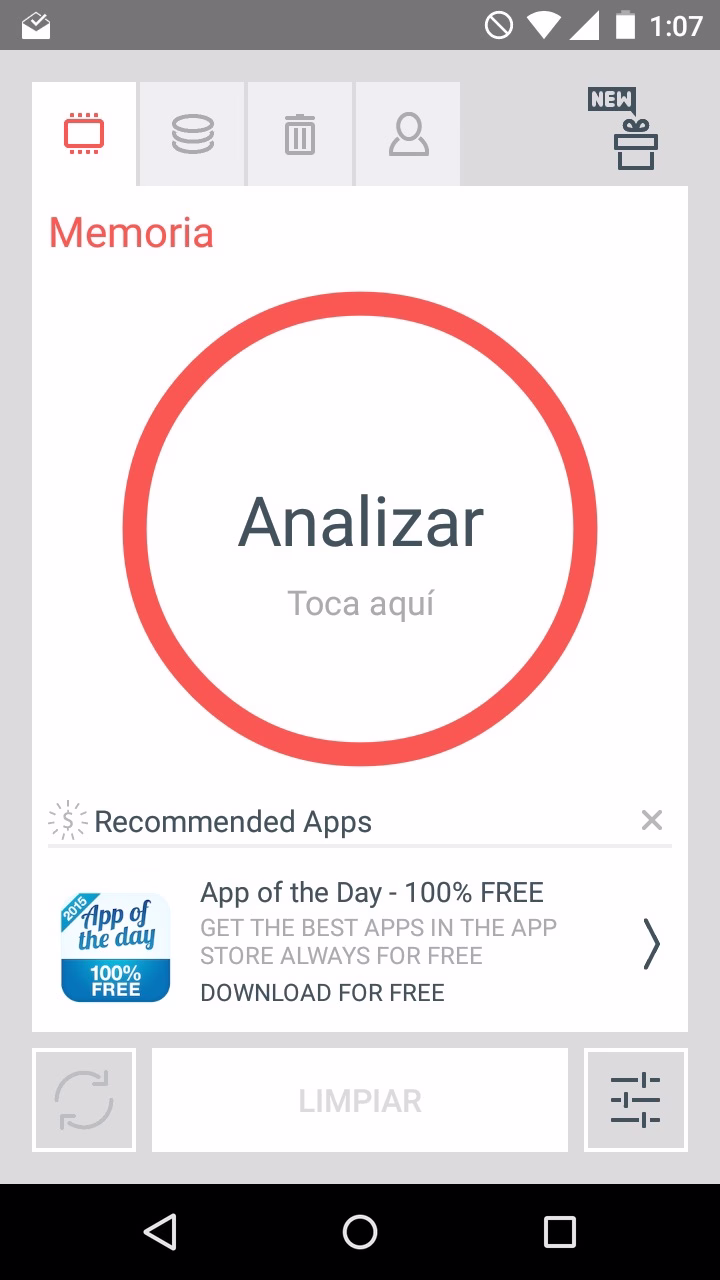Image resolution: width=720 pixels, height=1280 pixels.
Task: Open recent apps from navigation bar
Action: point(560,1232)
